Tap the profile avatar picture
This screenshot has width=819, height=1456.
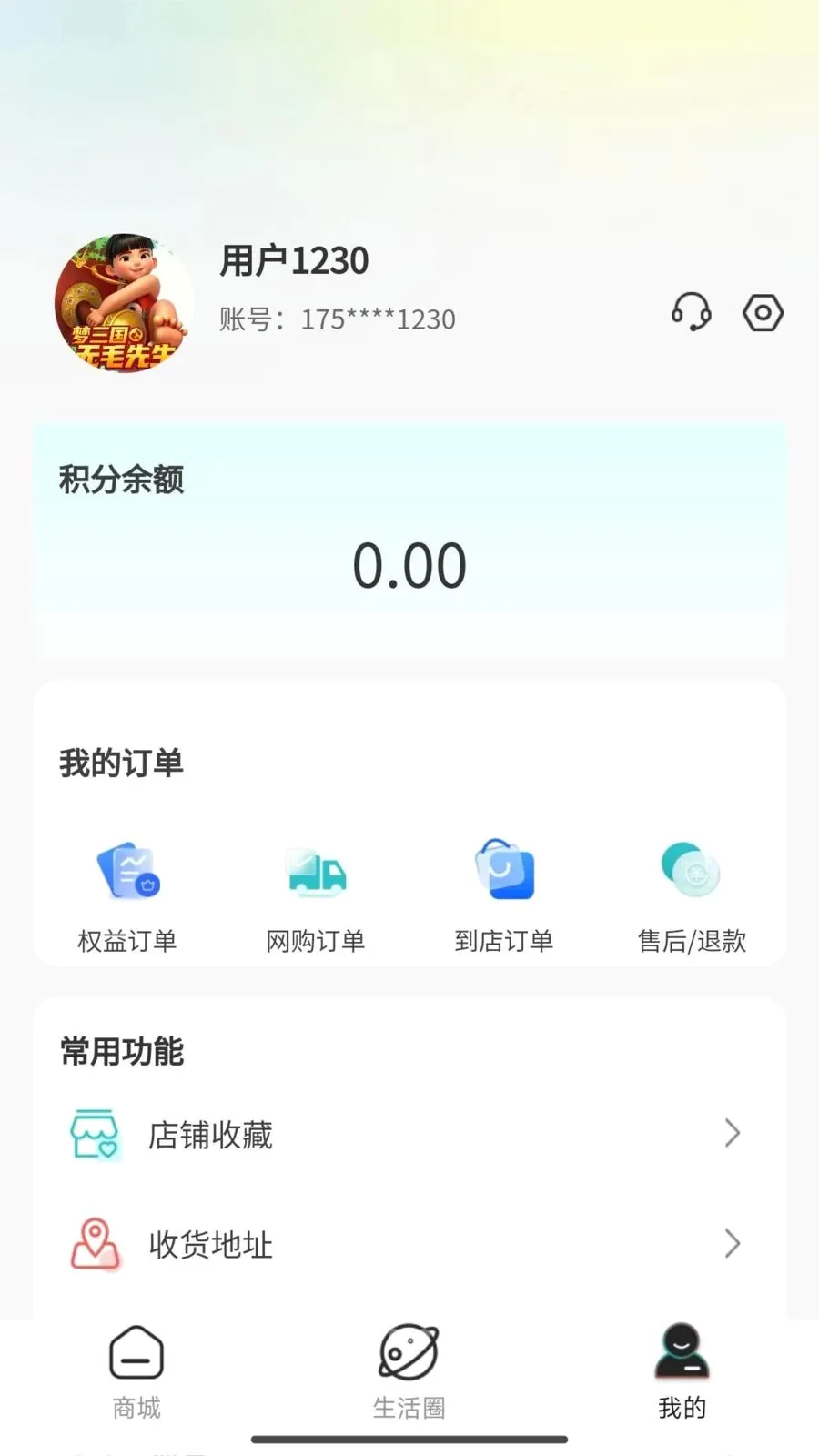[x=125, y=301]
